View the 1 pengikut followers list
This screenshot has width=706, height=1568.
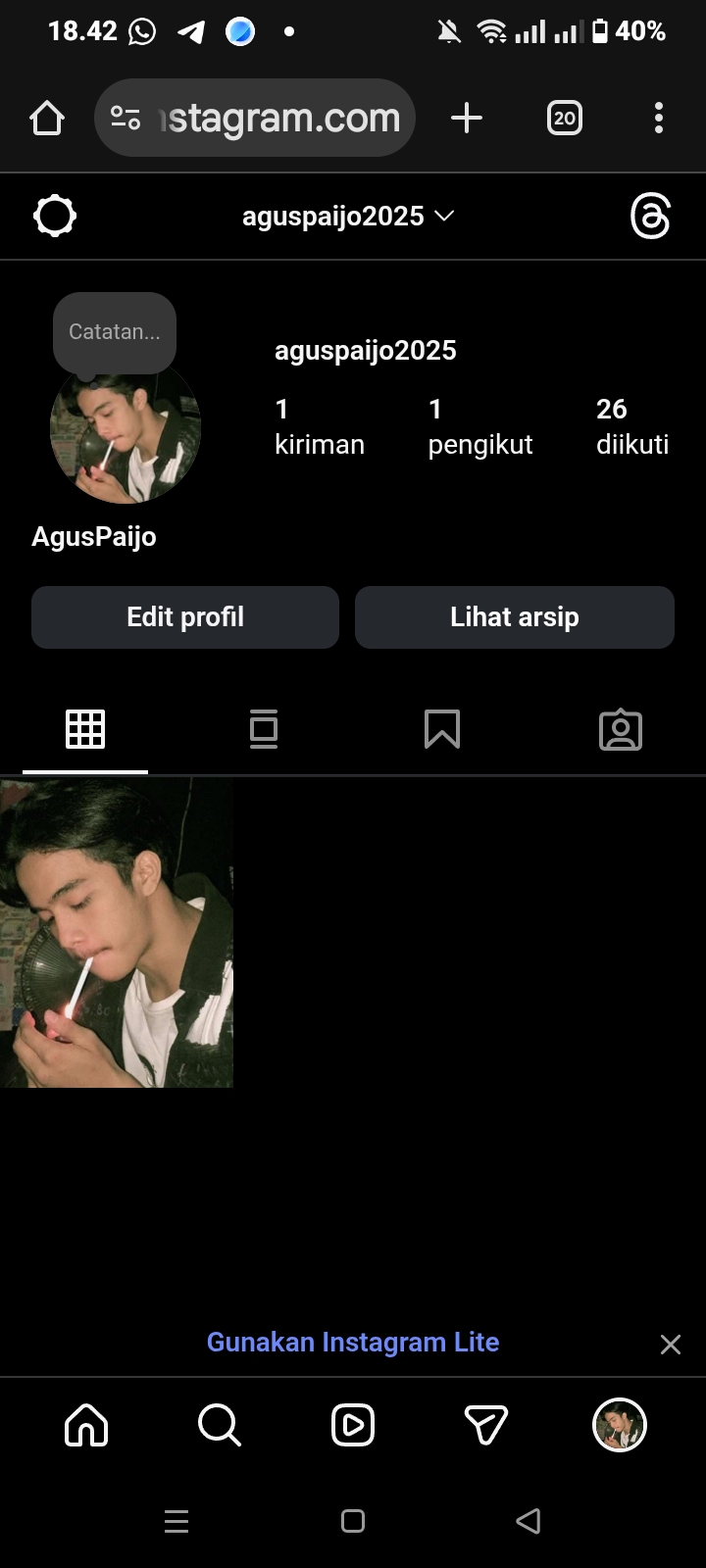[x=479, y=427]
